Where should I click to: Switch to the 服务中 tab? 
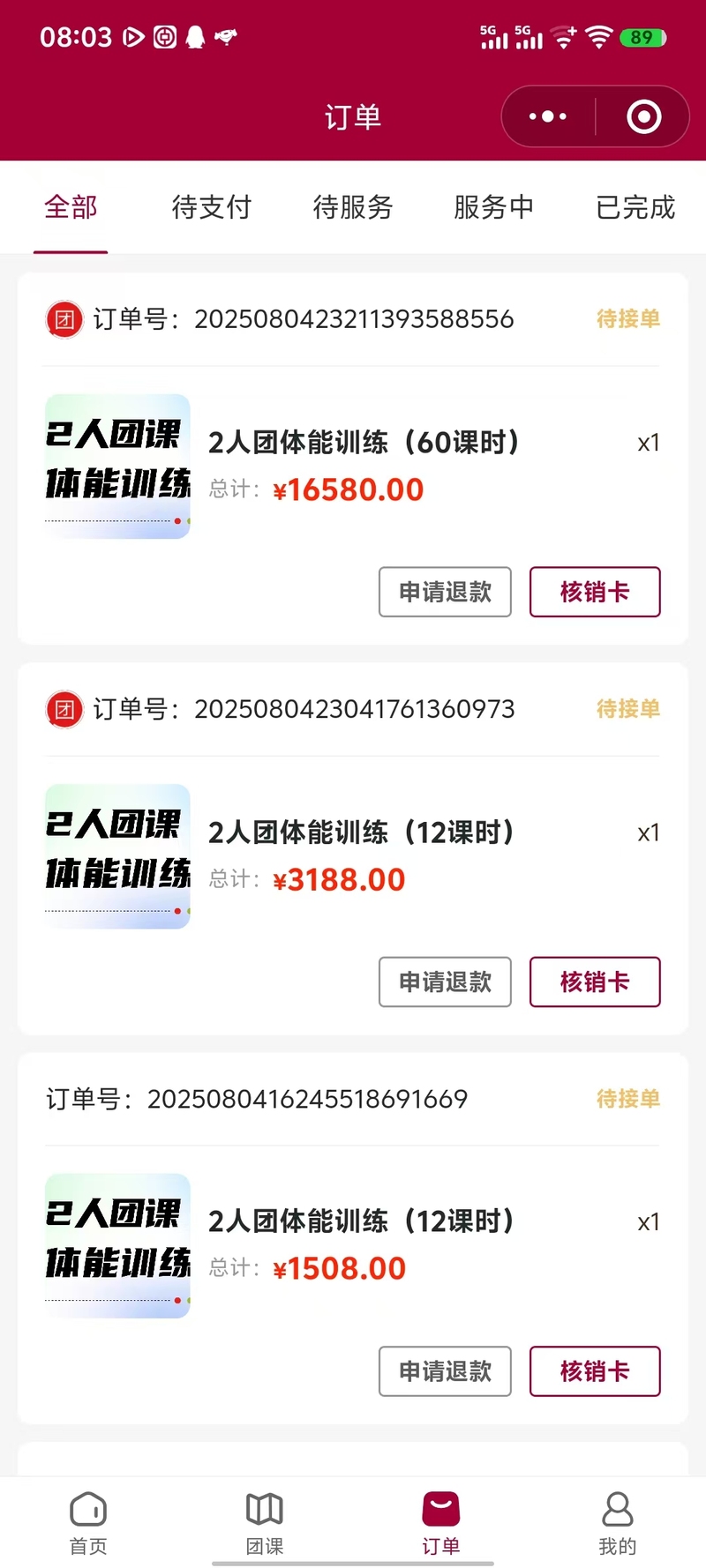tap(493, 207)
